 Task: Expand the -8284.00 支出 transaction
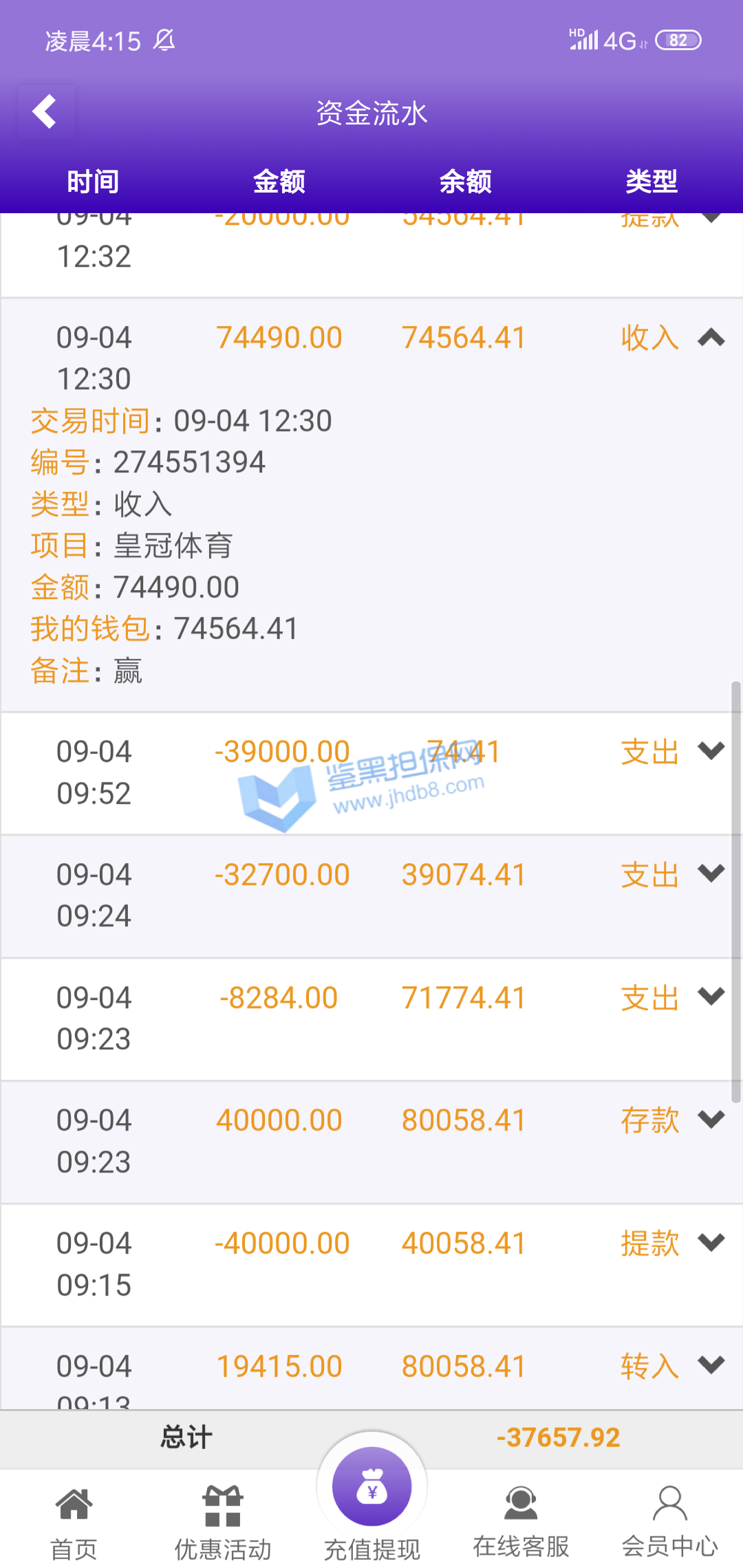711,997
